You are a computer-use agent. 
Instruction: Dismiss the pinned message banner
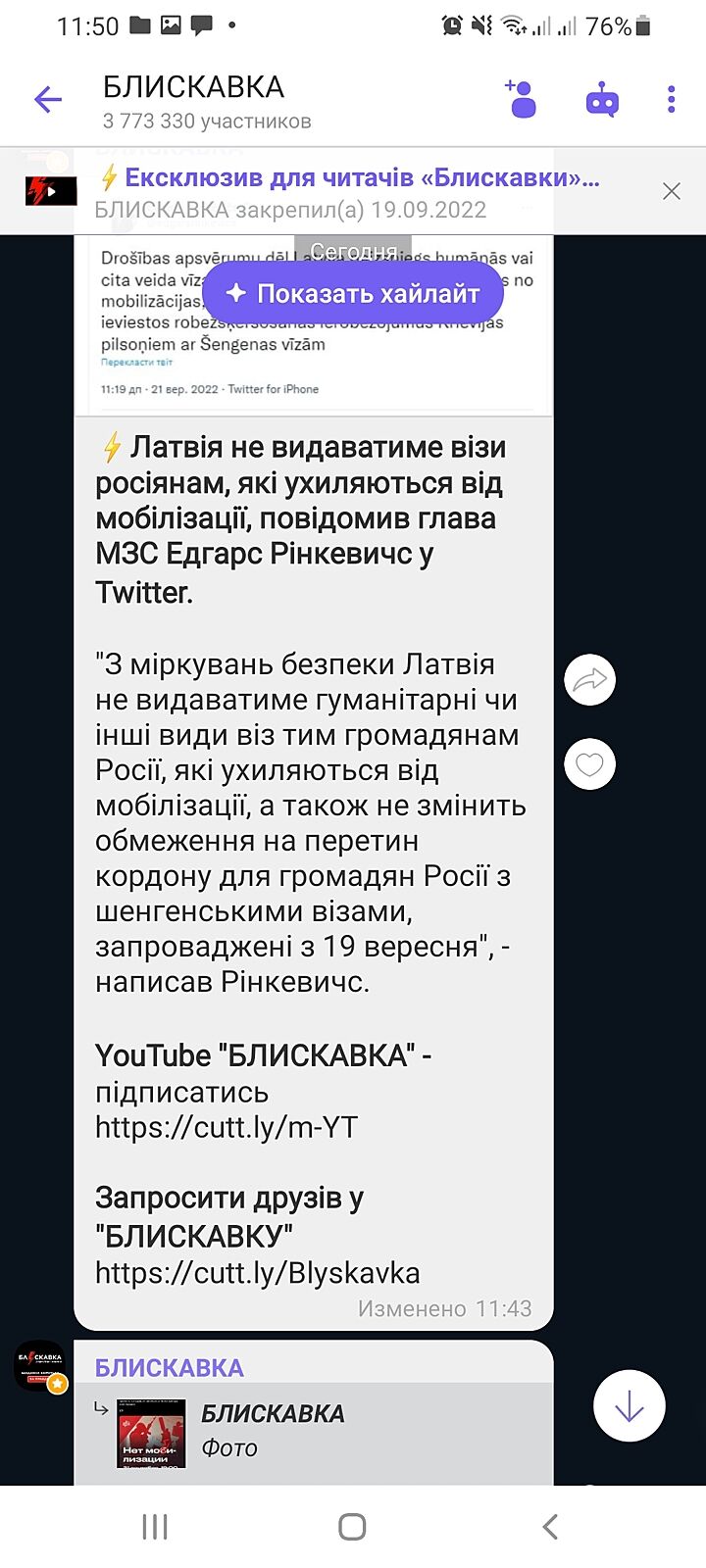point(671,191)
